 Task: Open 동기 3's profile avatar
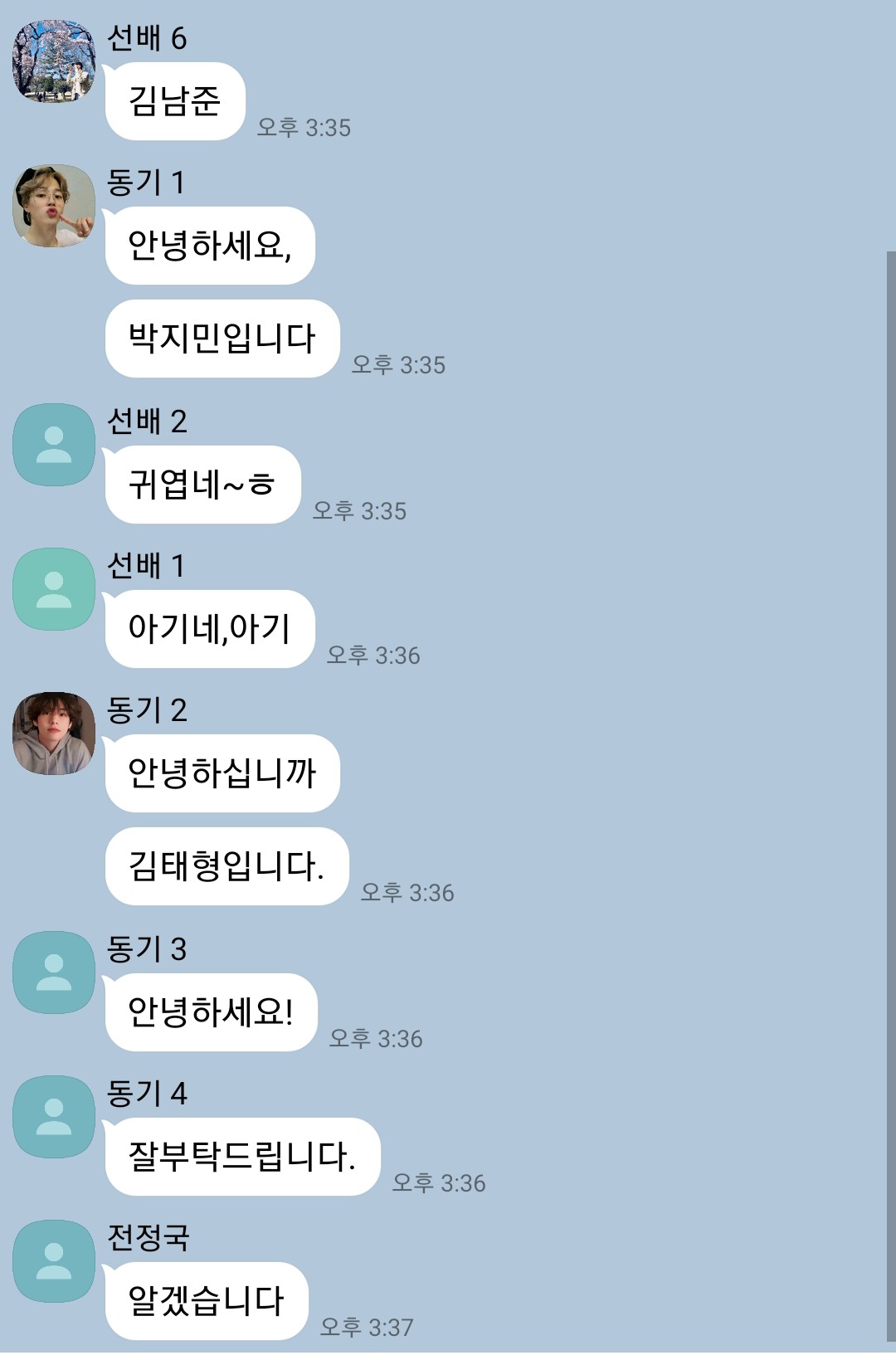pos(54,972)
